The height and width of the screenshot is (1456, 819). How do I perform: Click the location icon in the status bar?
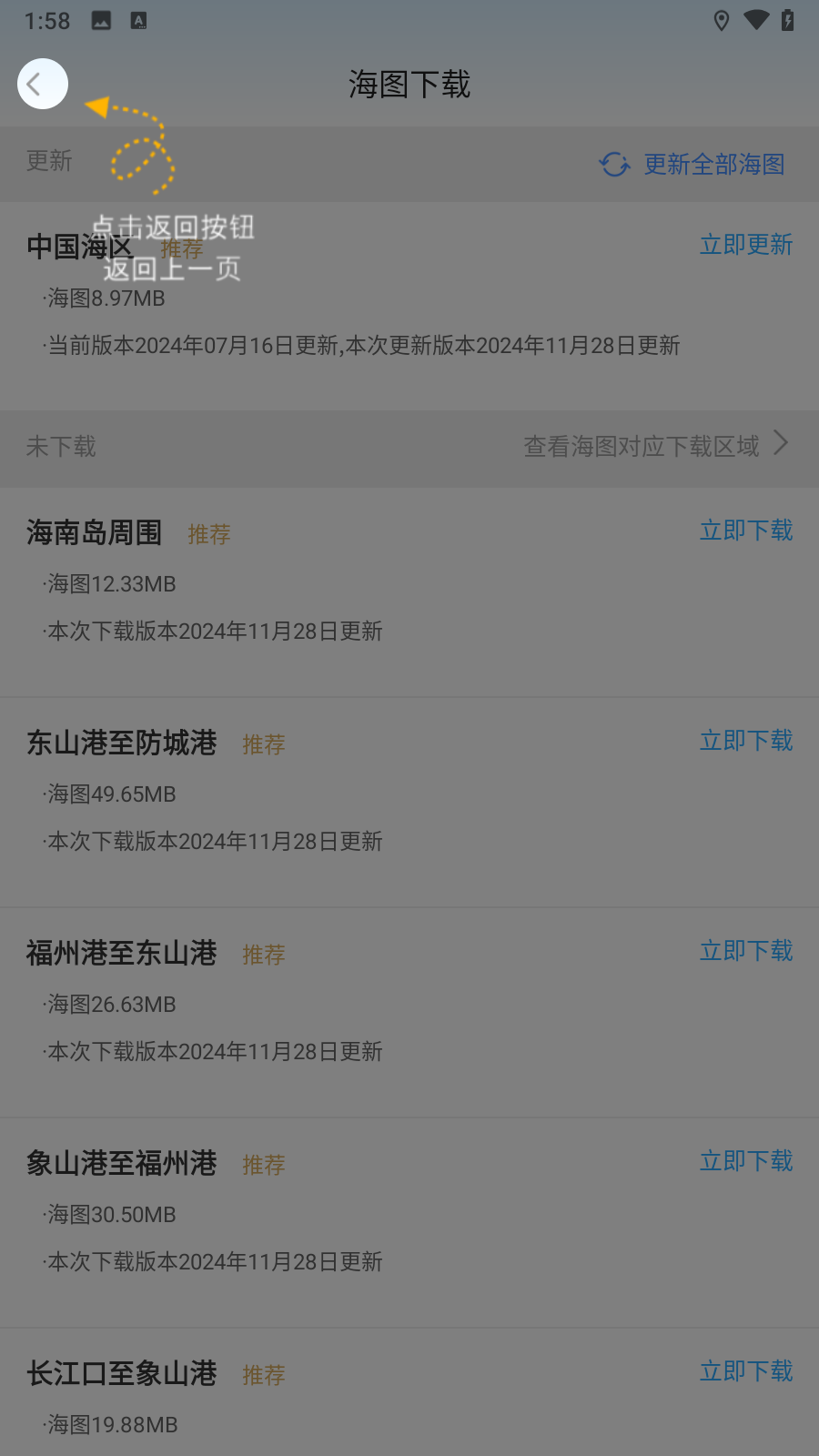(x=722, y=20)
